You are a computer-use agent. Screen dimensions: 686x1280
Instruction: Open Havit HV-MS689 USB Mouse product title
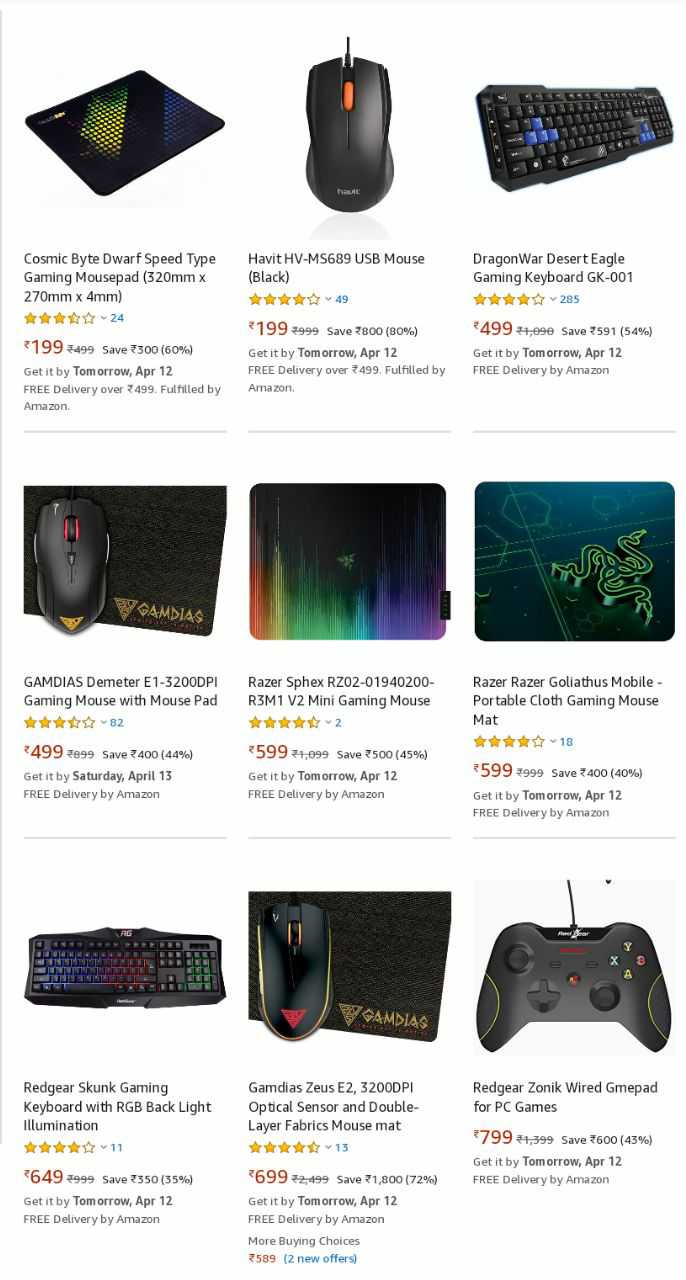pyautogui.click(x=336, y=268)
